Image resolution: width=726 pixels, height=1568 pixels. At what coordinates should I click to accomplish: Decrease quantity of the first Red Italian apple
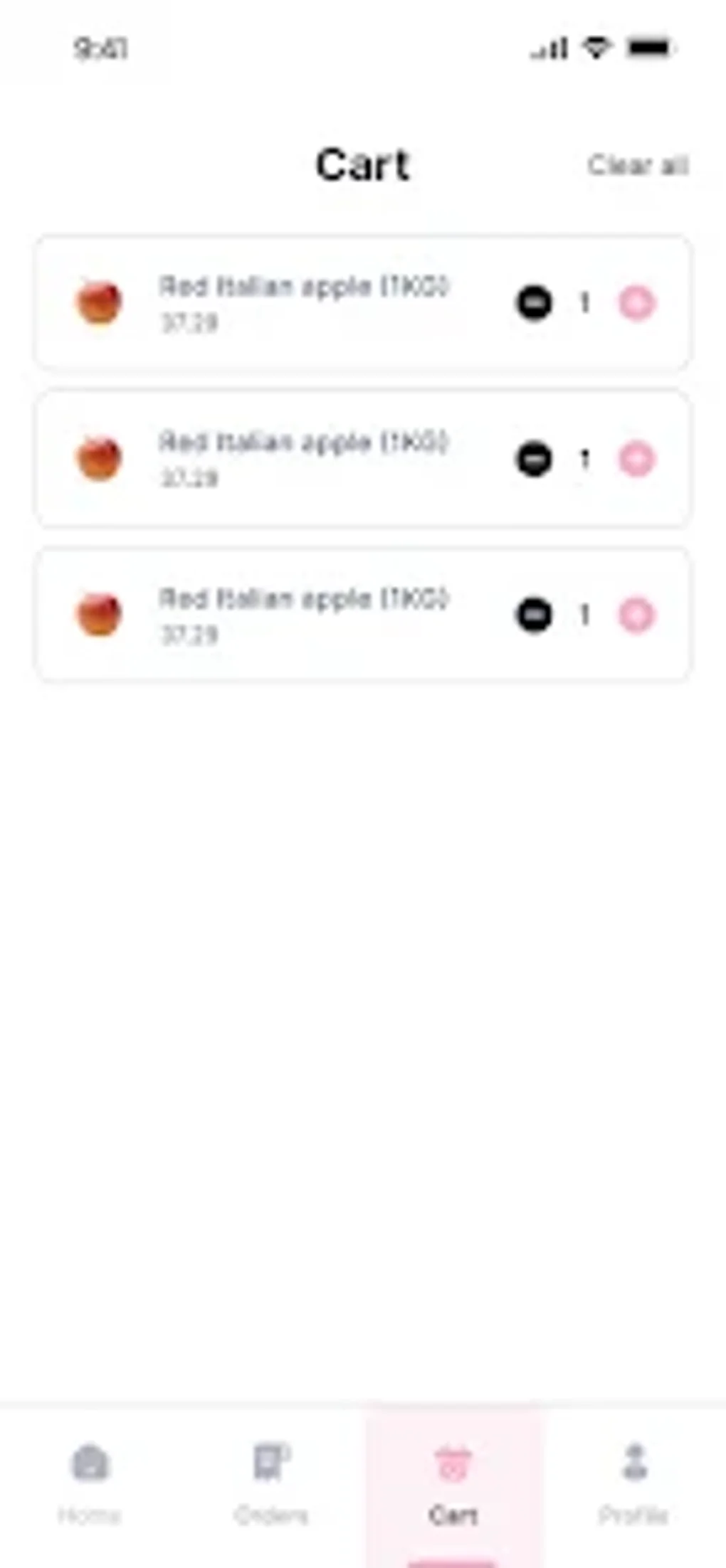[x=533, y=301]
